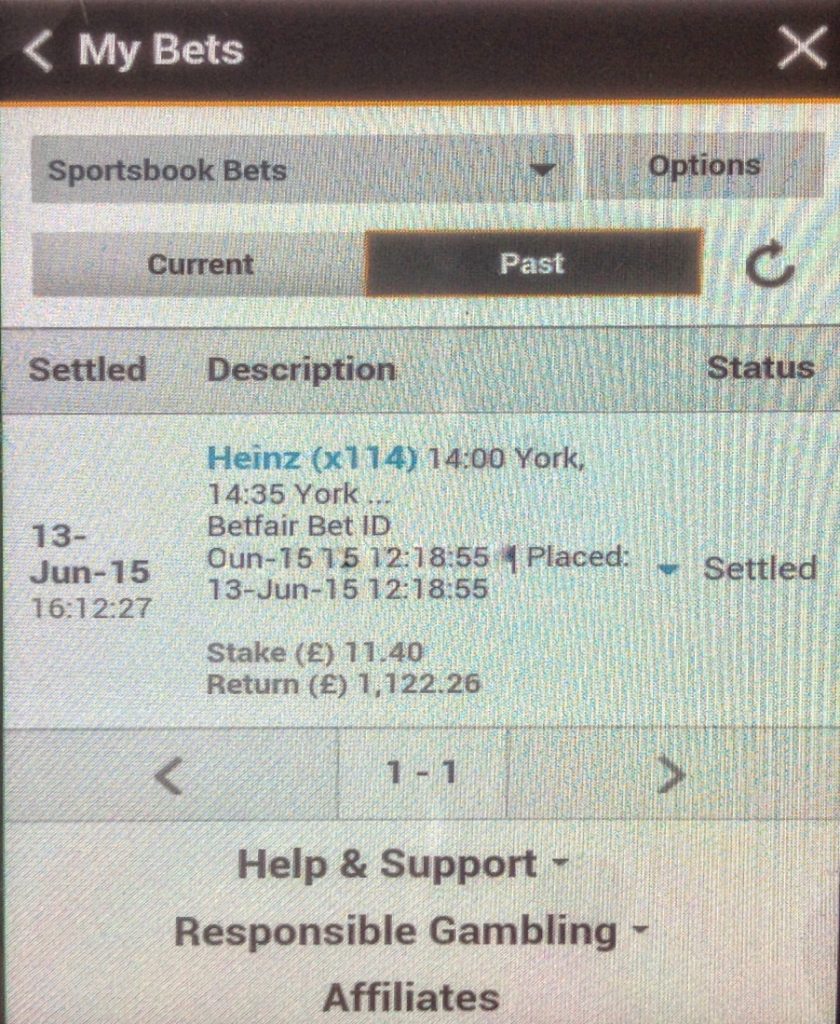
Task: Go back from My Bets
Action: (x=38, y=50)
